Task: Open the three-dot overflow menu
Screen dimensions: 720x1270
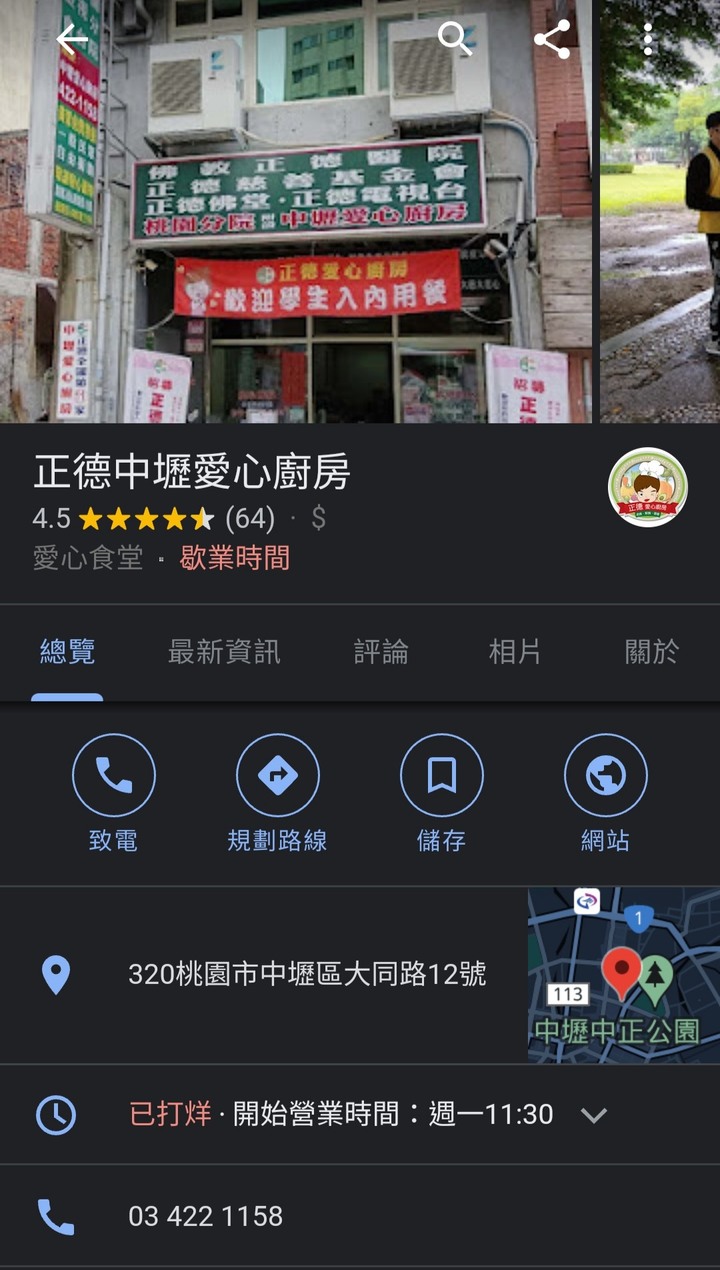Action: click(648, 40)
